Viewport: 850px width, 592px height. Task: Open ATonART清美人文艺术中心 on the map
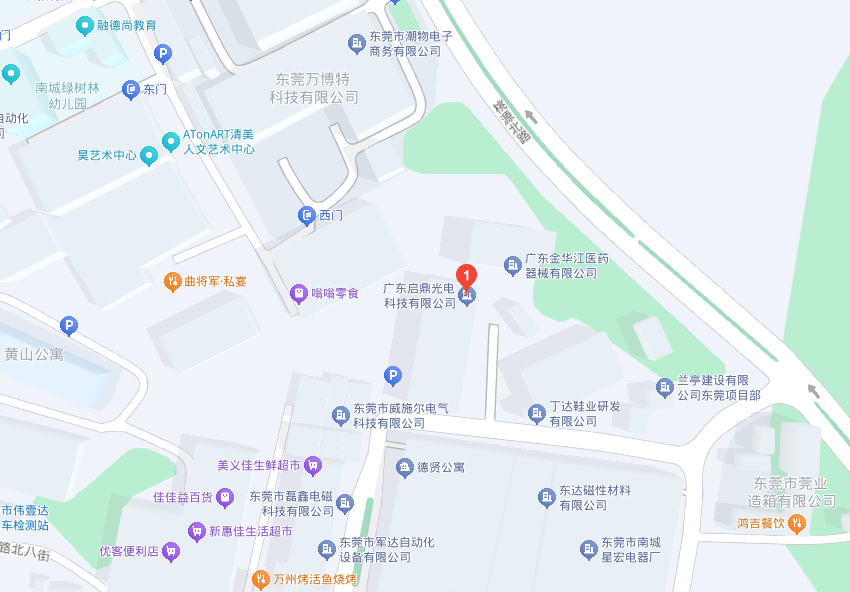(x=171, y=142)
